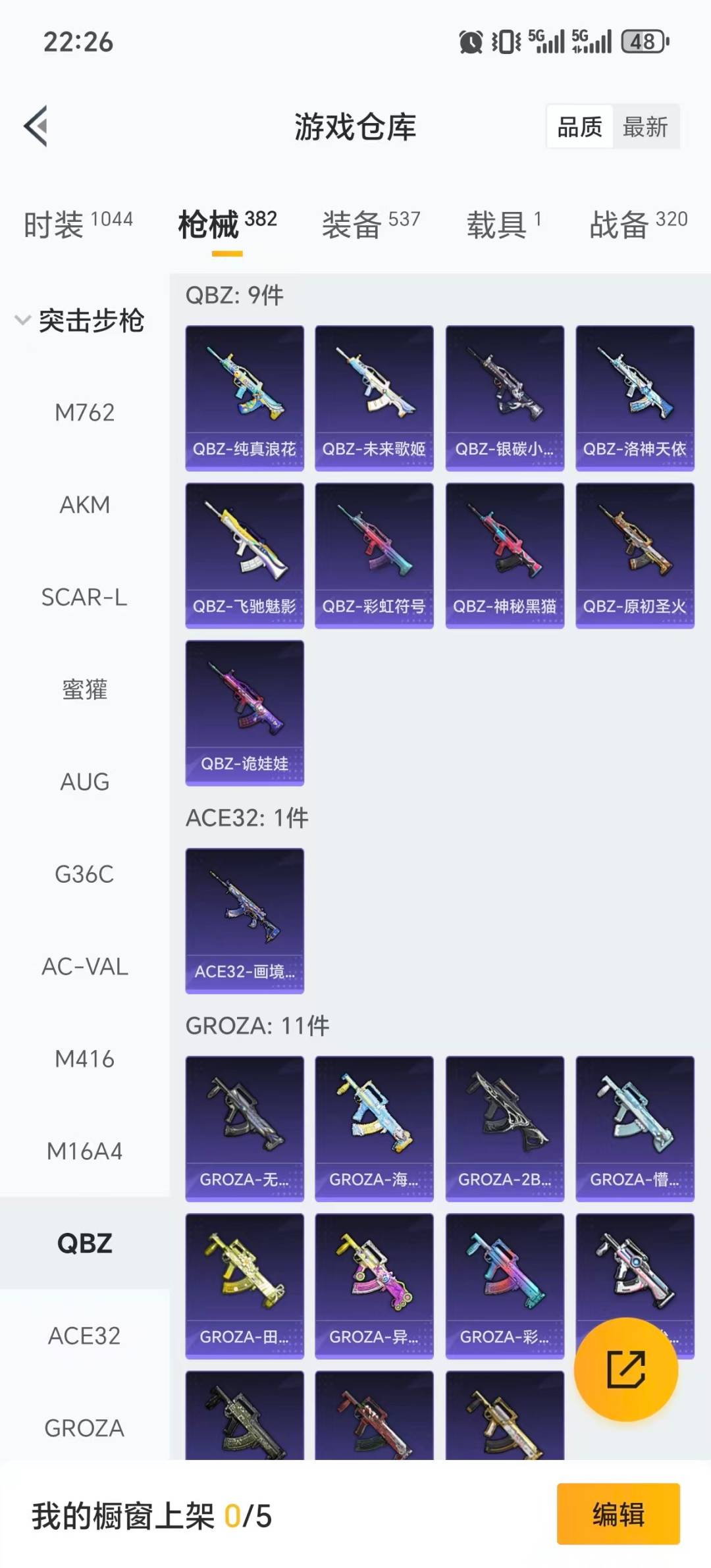Enable sorting by 品质

tap(578, 126)
